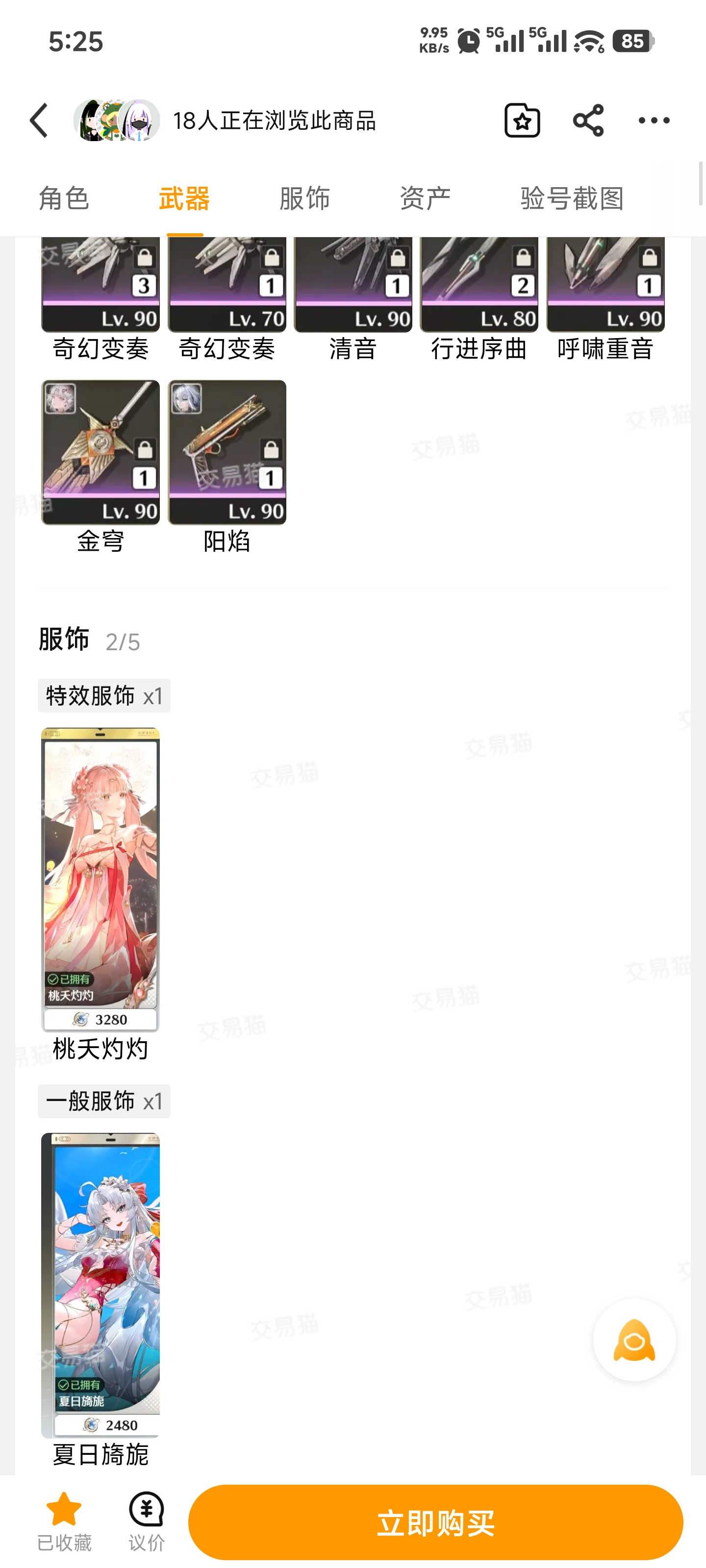Open the three-dot overflow menu

coord(654,121)
